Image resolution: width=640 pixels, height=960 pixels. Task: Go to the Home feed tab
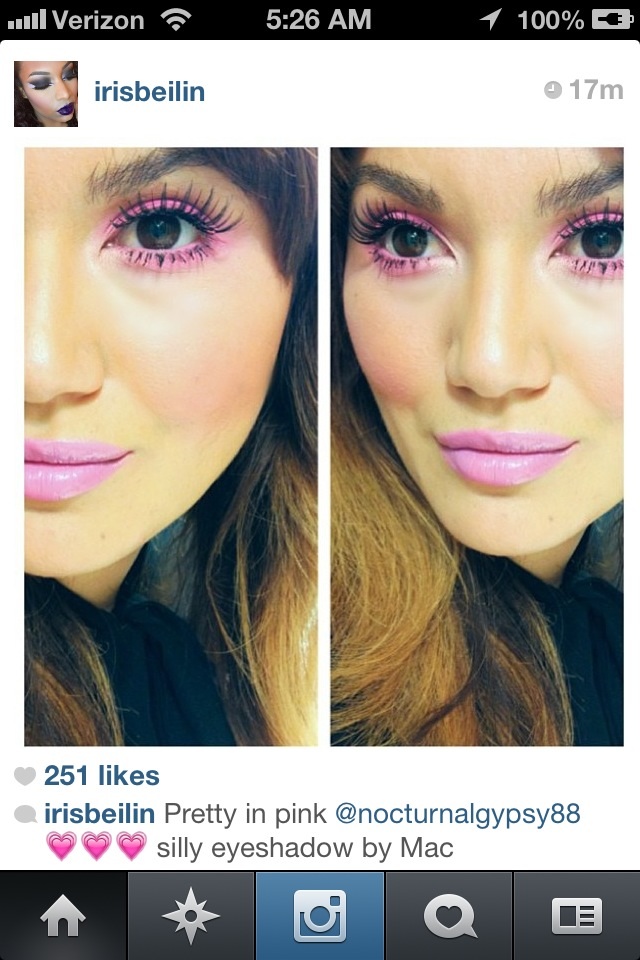point(63,916)
